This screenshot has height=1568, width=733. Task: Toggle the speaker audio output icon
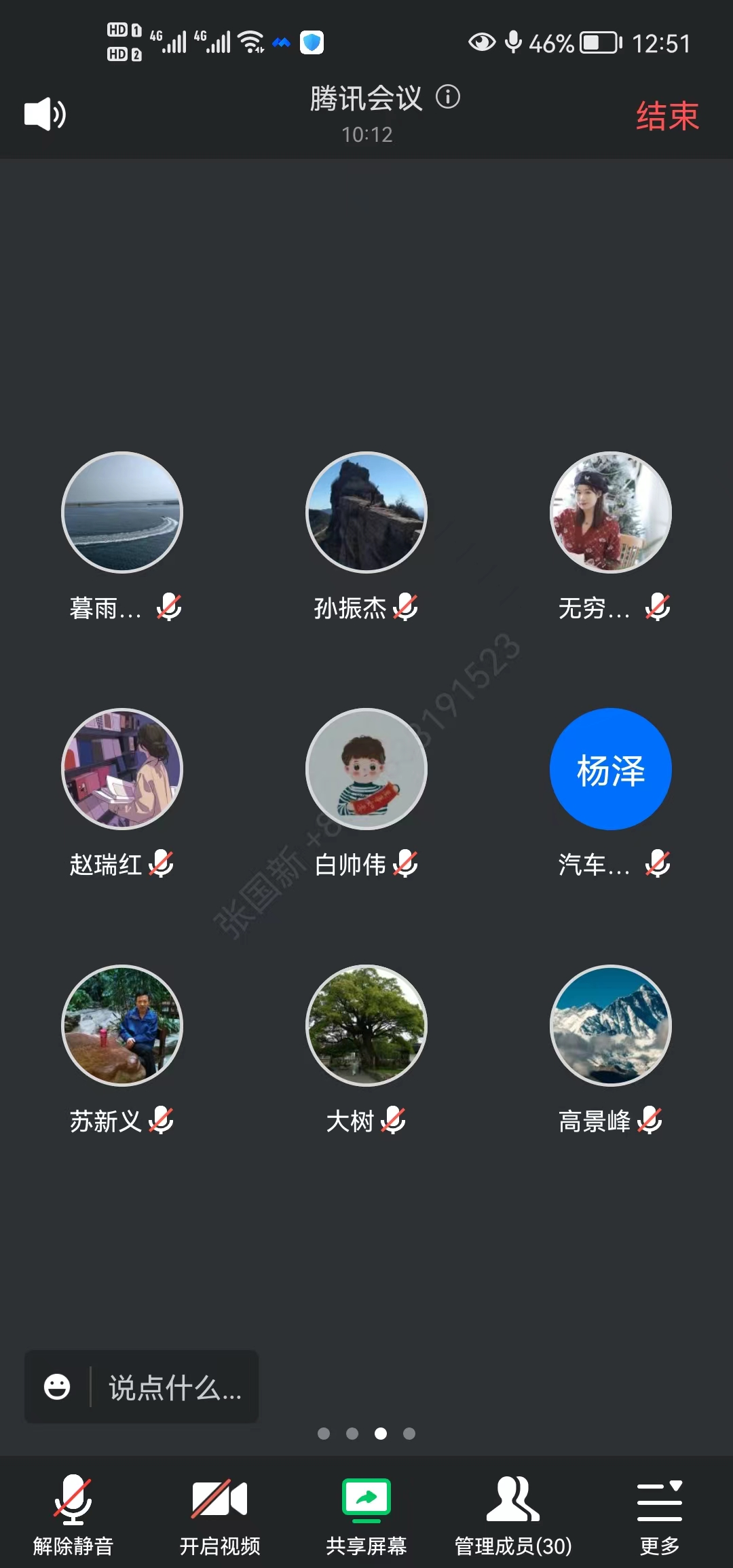[x=45, y=114]
